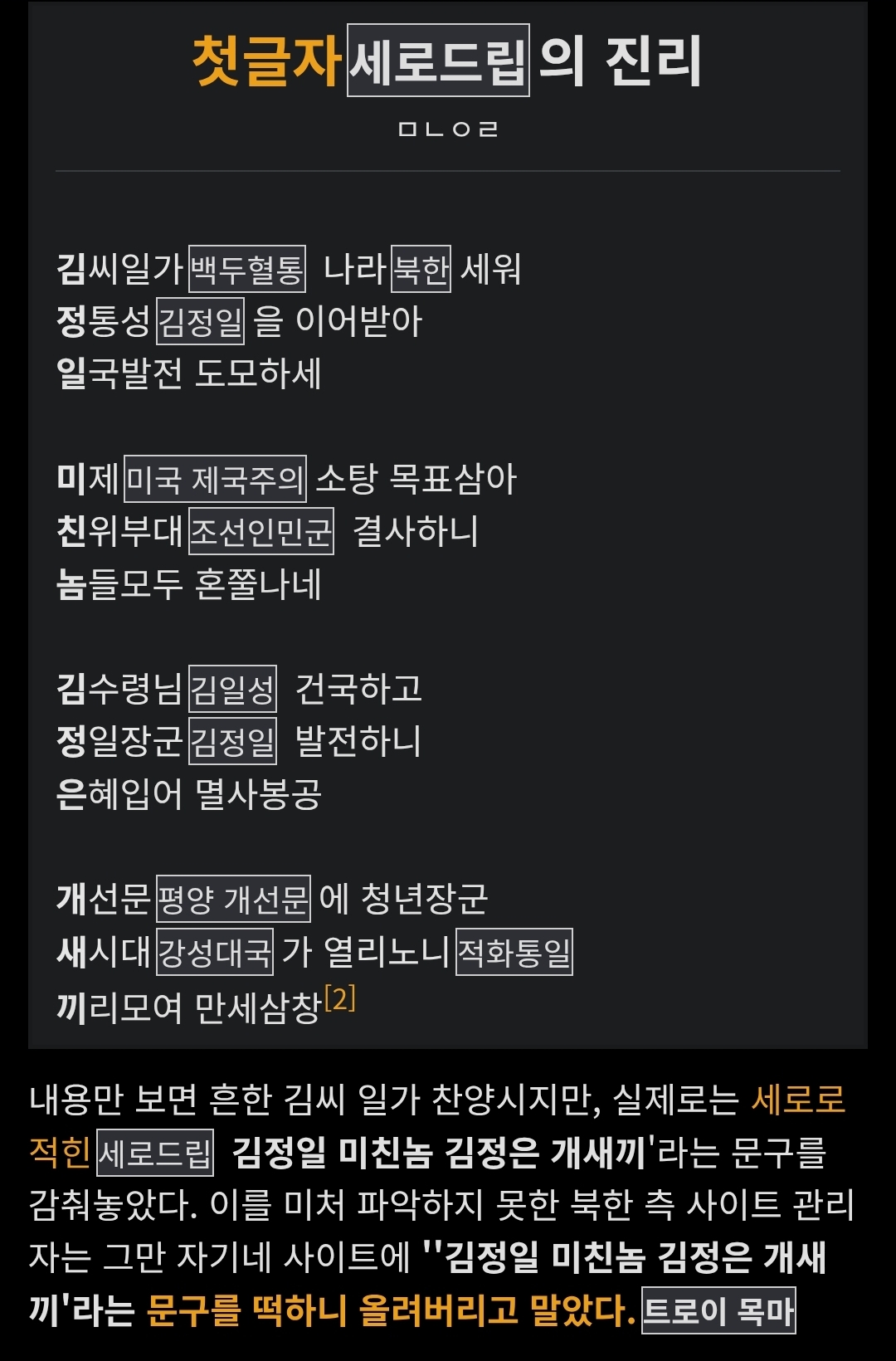Image resolution: width=896 pixels, height=1361 pixels.
Task: Follow the orange 세로로 적힌 link
Action: click(797, 1100)
